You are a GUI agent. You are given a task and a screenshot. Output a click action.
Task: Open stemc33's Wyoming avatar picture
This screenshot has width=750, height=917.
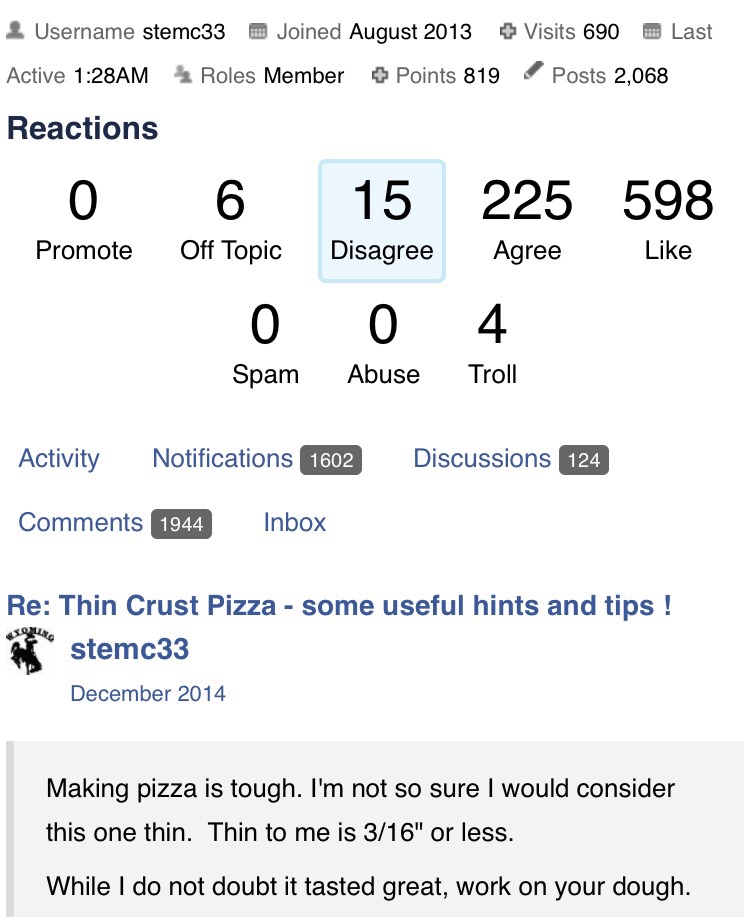30,652
